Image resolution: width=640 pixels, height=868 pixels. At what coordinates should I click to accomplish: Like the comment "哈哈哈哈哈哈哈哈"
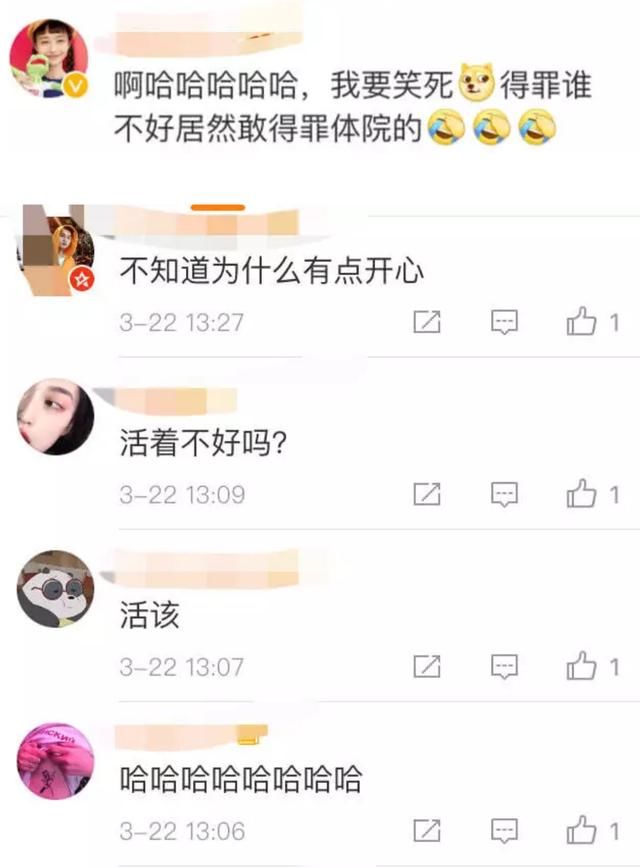(x=582, y=830)
